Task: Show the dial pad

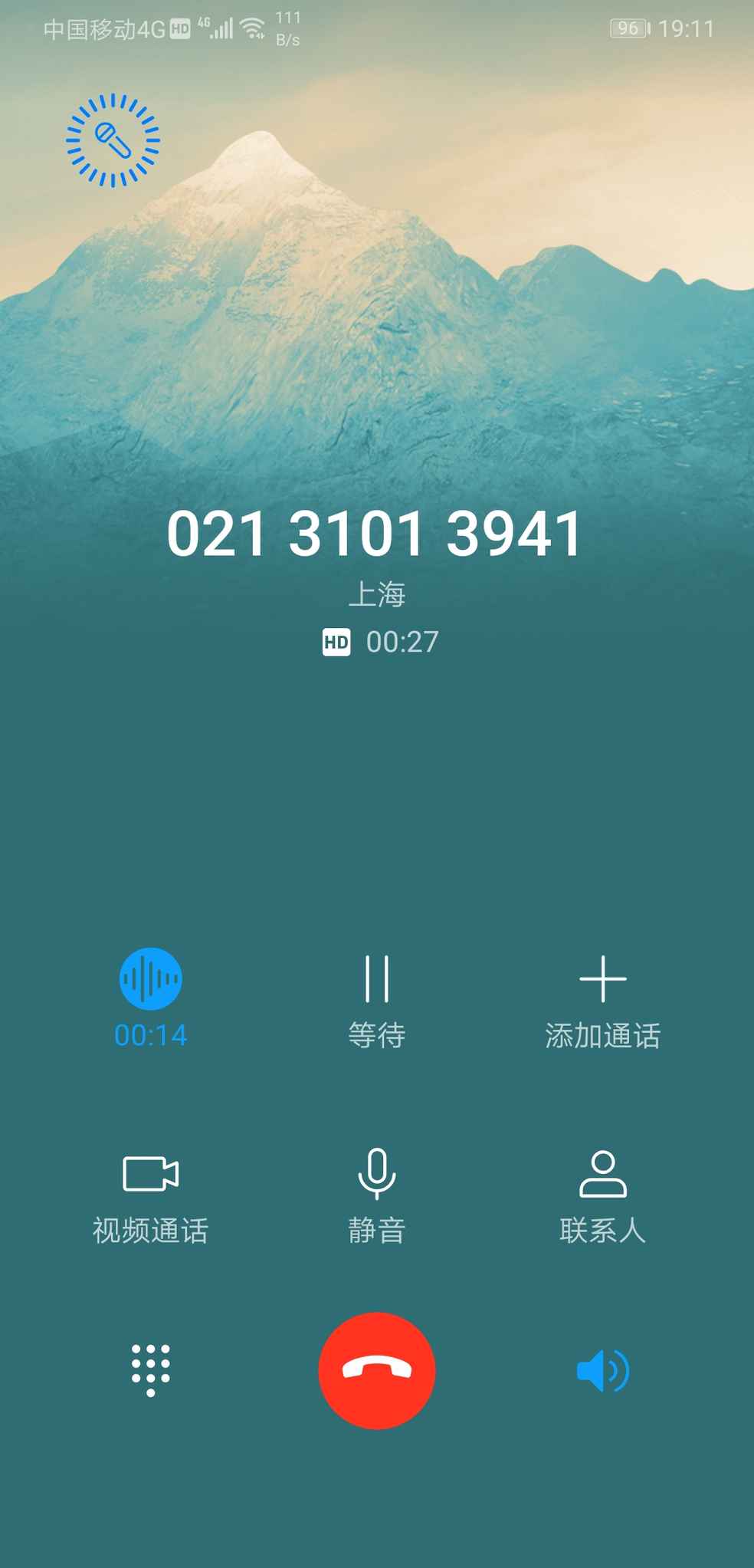Action: (151, 1370)
